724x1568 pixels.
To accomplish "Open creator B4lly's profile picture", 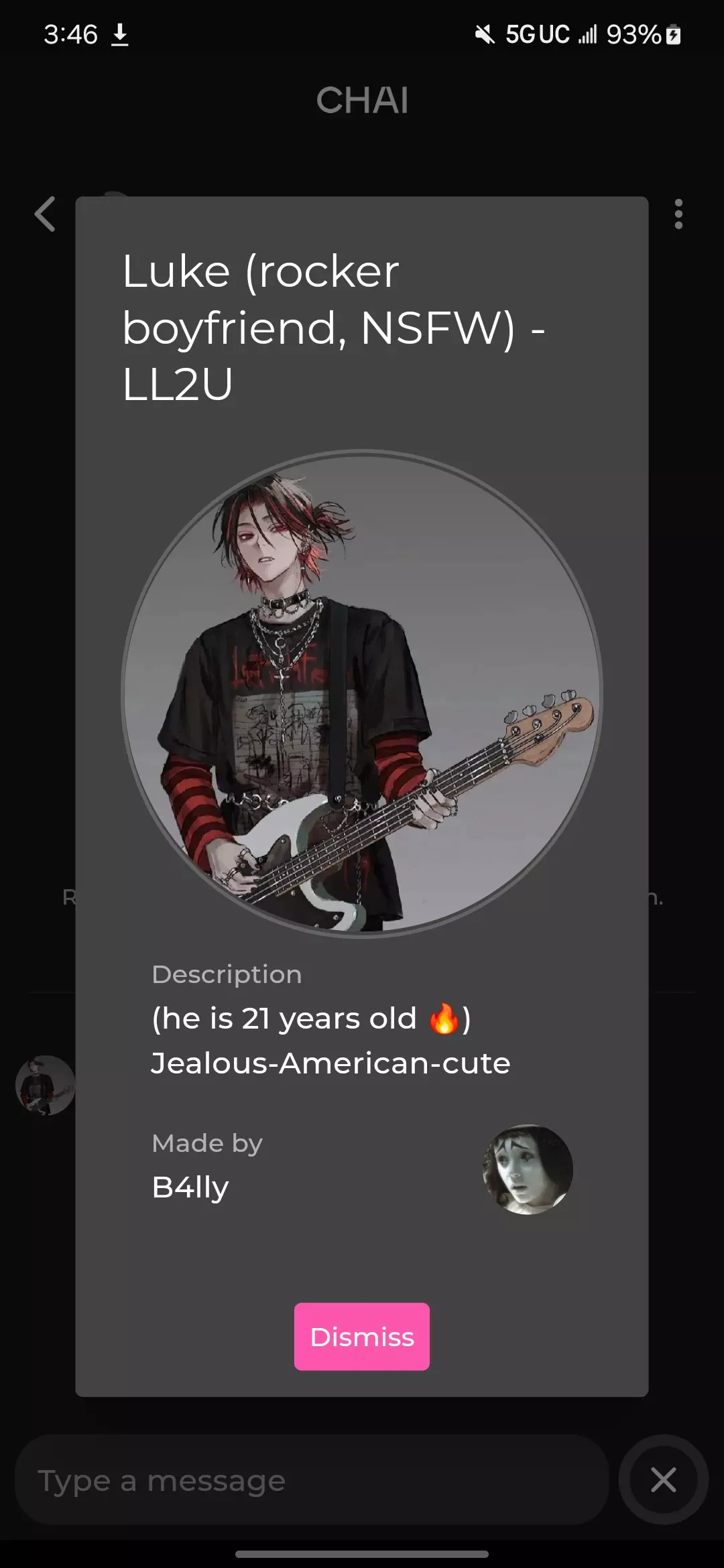I will (528, 1169).
